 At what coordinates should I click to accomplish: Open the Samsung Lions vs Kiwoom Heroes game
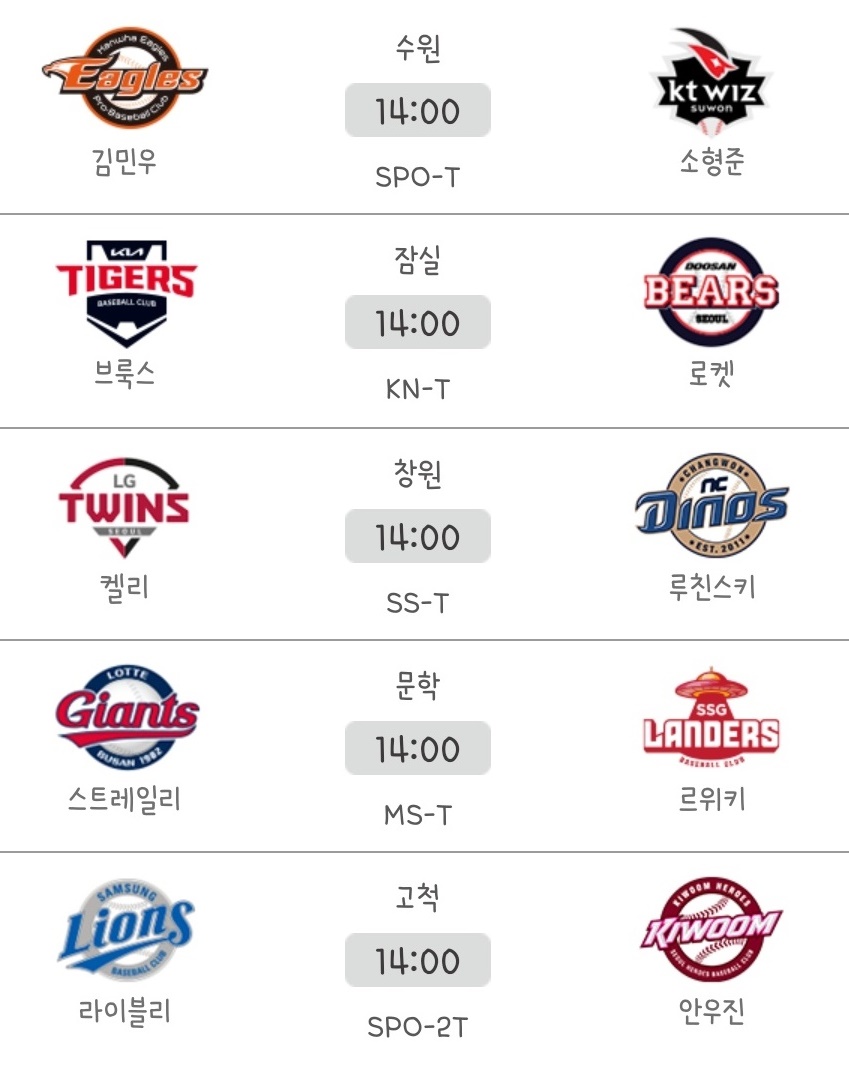point(424,958)
